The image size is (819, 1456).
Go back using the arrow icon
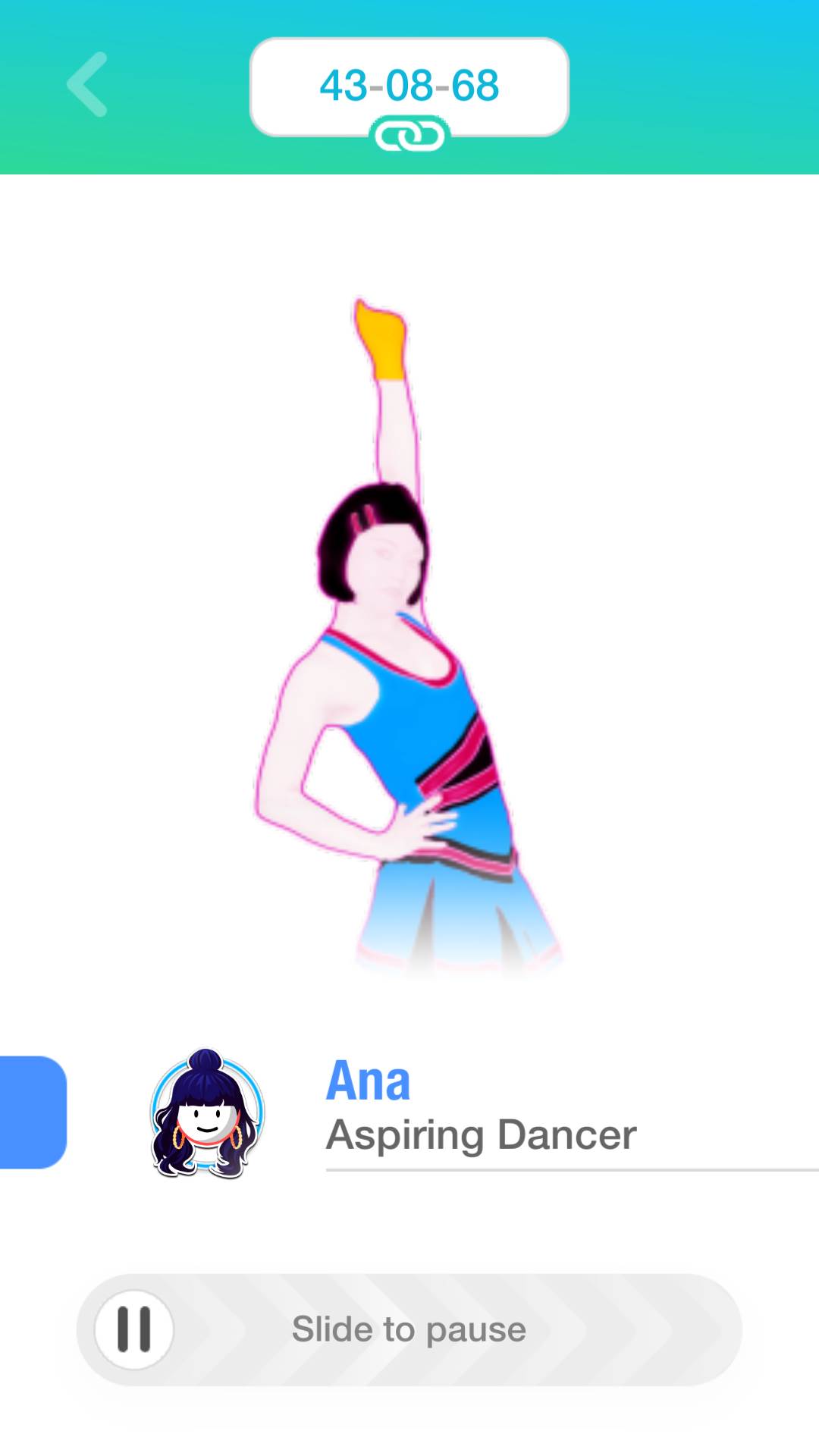pyautogui.click(x=88, y=85)
